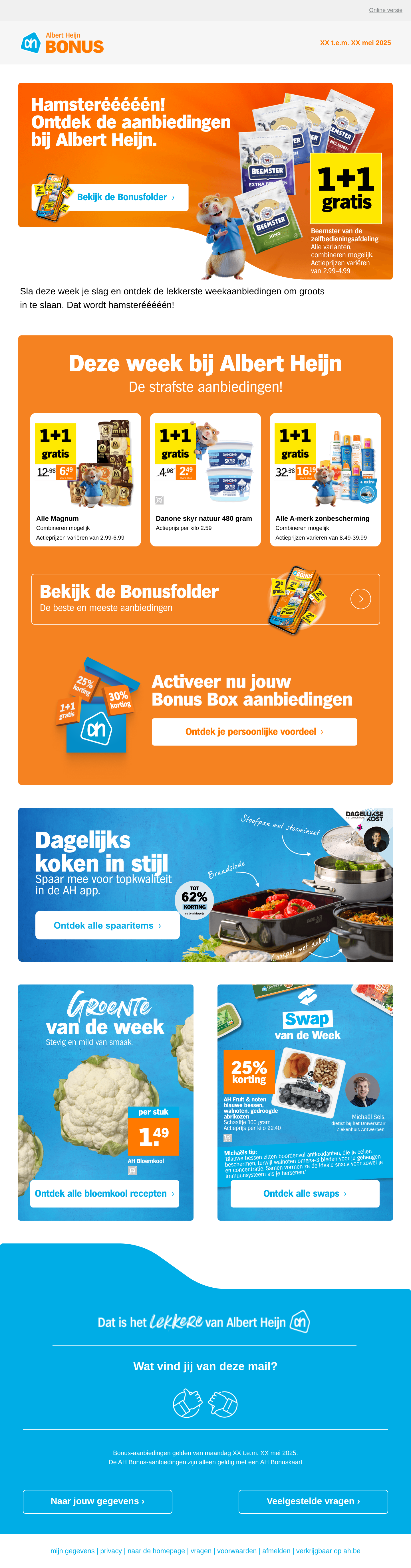Tap Bekijk de Bonusfolder button in hero banner
Screen dimensions: 411x1568
tap(125, 197)
